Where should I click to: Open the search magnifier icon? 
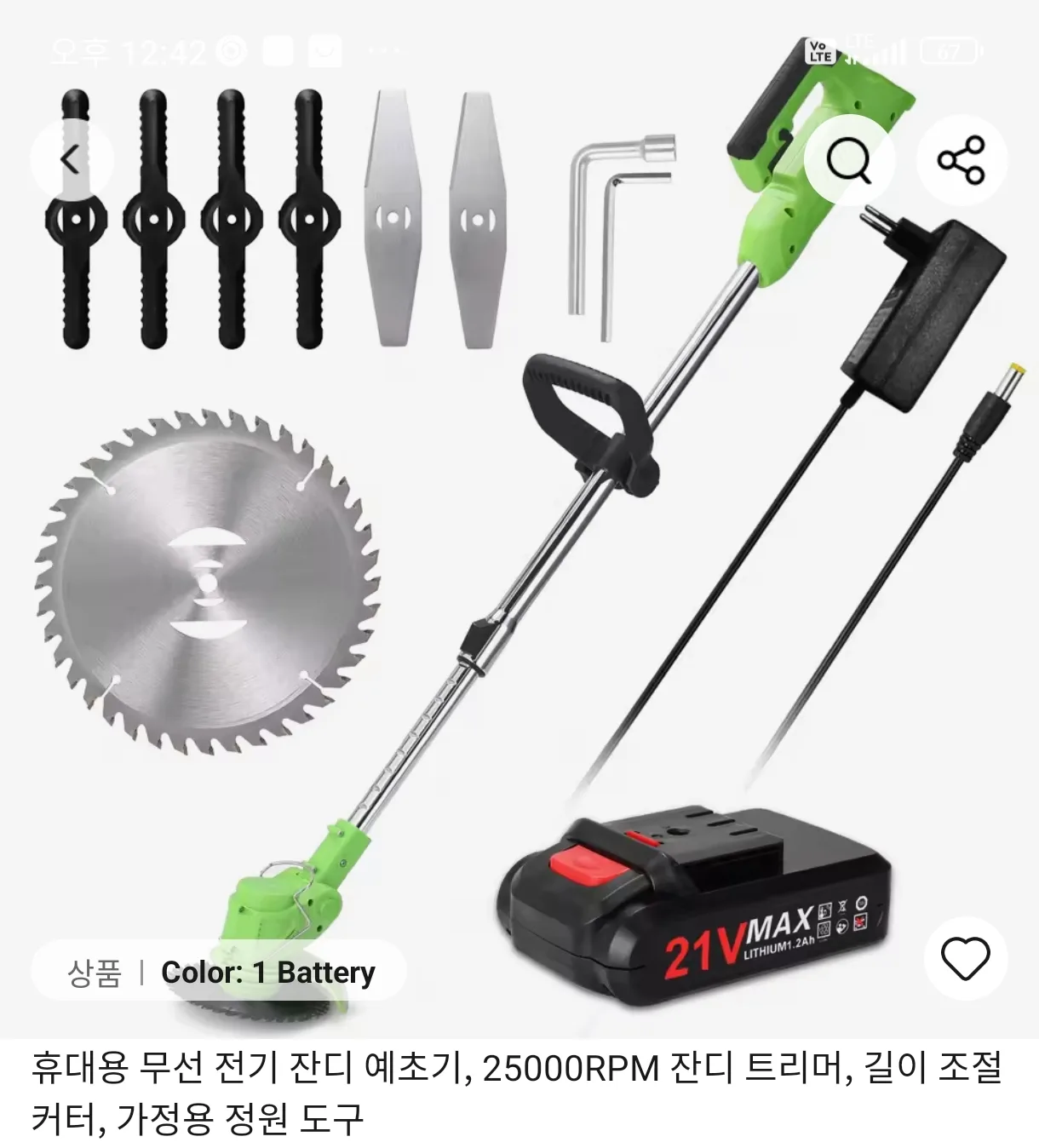pos(849,159)
